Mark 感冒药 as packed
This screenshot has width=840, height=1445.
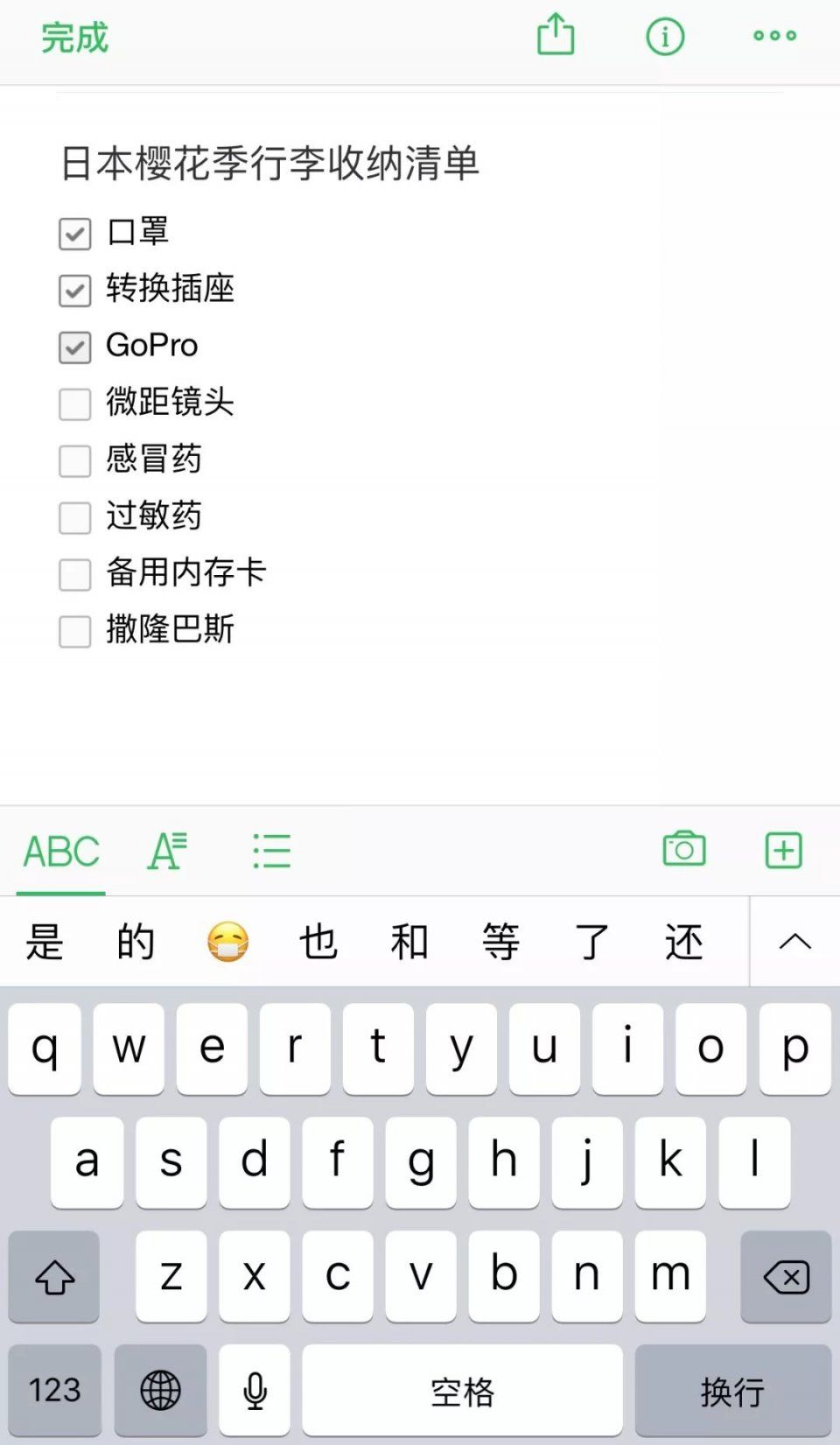click(74, 460)
